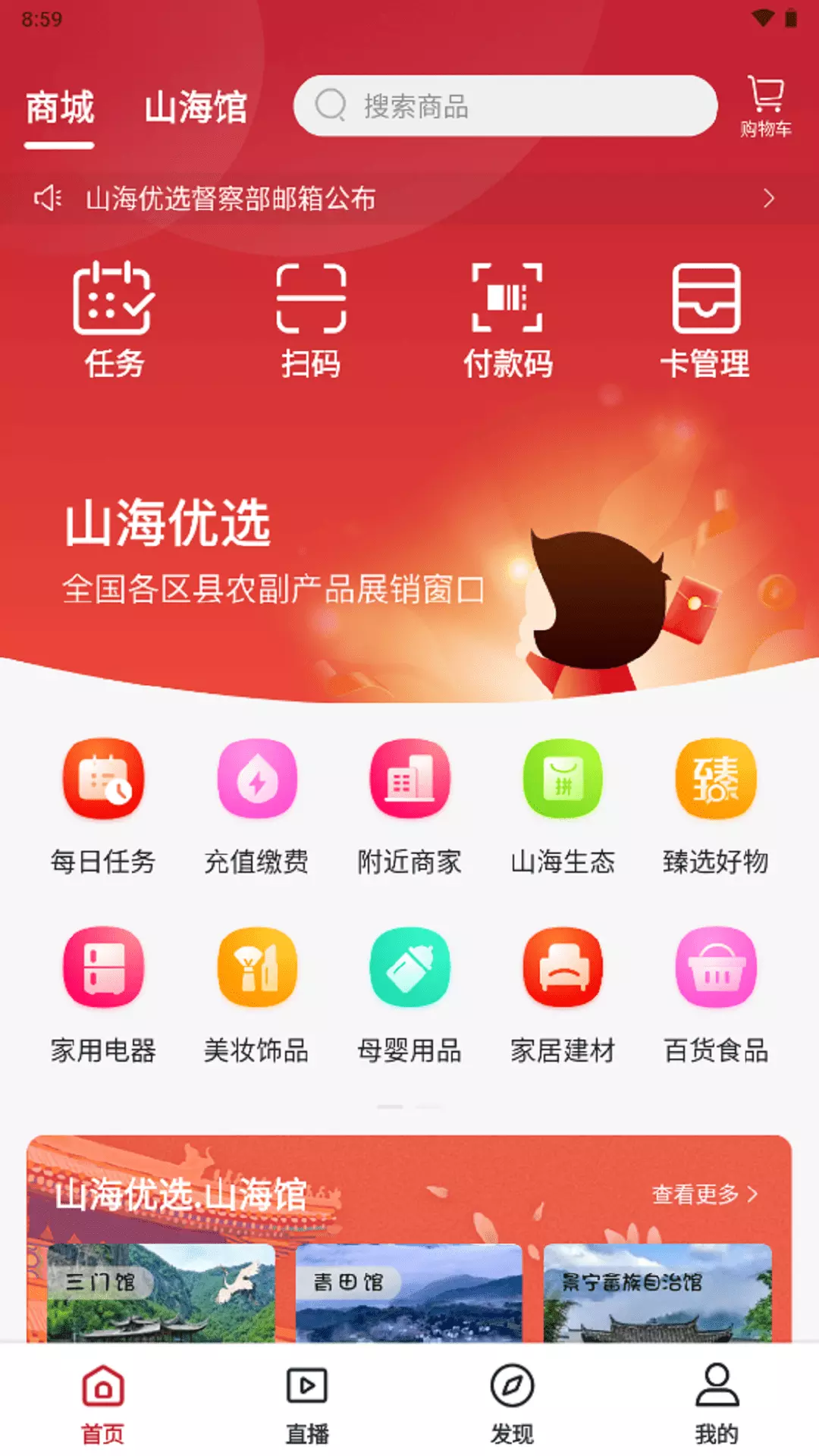Open the 我的 profile tab
819x1456 pixels.
pyautogui.click(x=717, y=1404)
